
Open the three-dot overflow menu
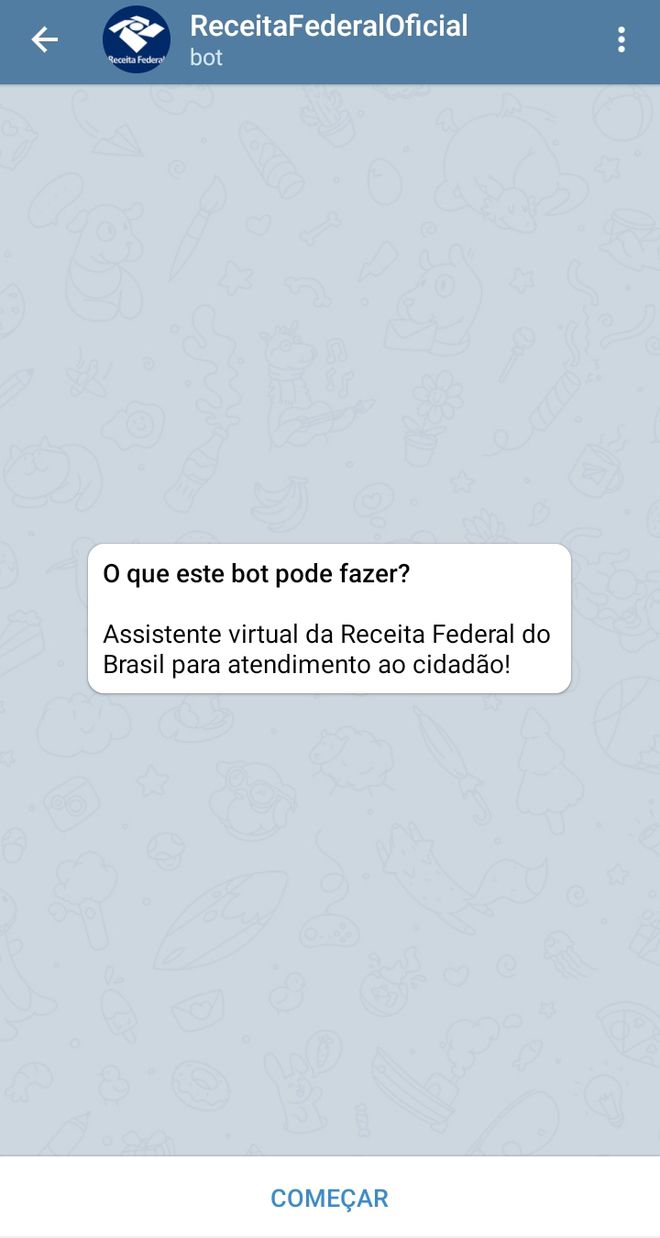pyautogui.click(x=621, y=40)
